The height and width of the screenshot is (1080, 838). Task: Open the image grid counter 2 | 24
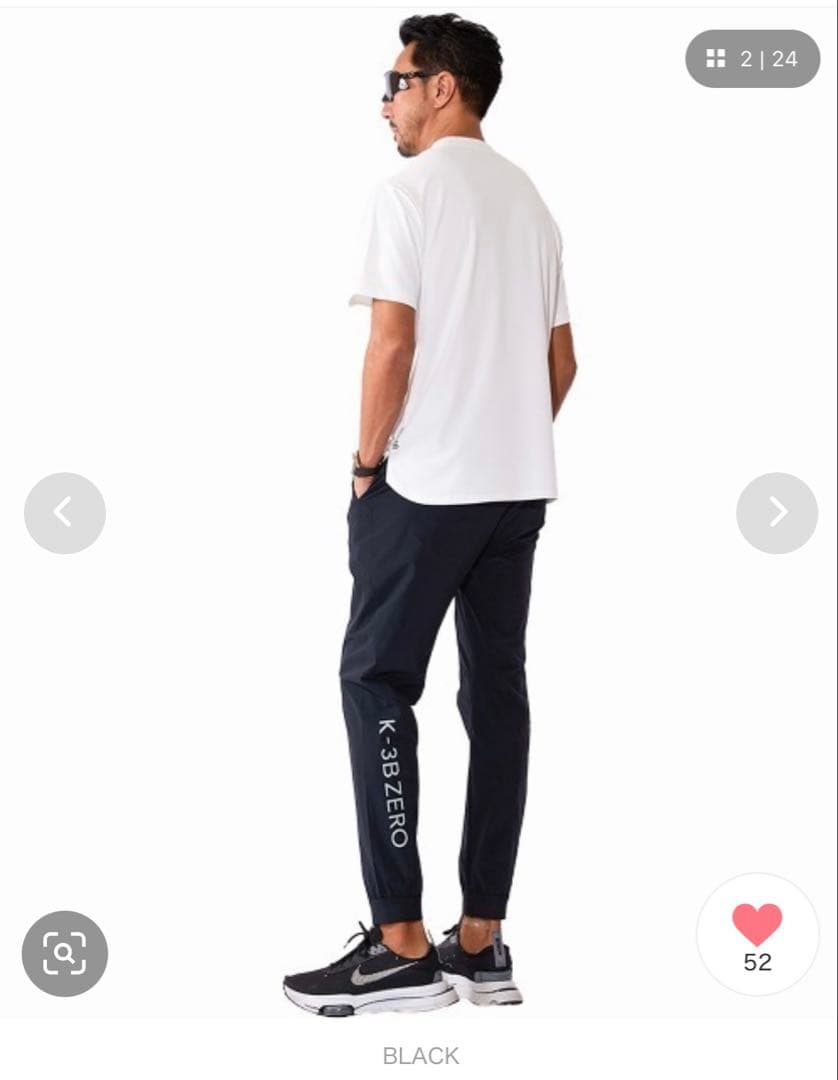pos(752,59)
